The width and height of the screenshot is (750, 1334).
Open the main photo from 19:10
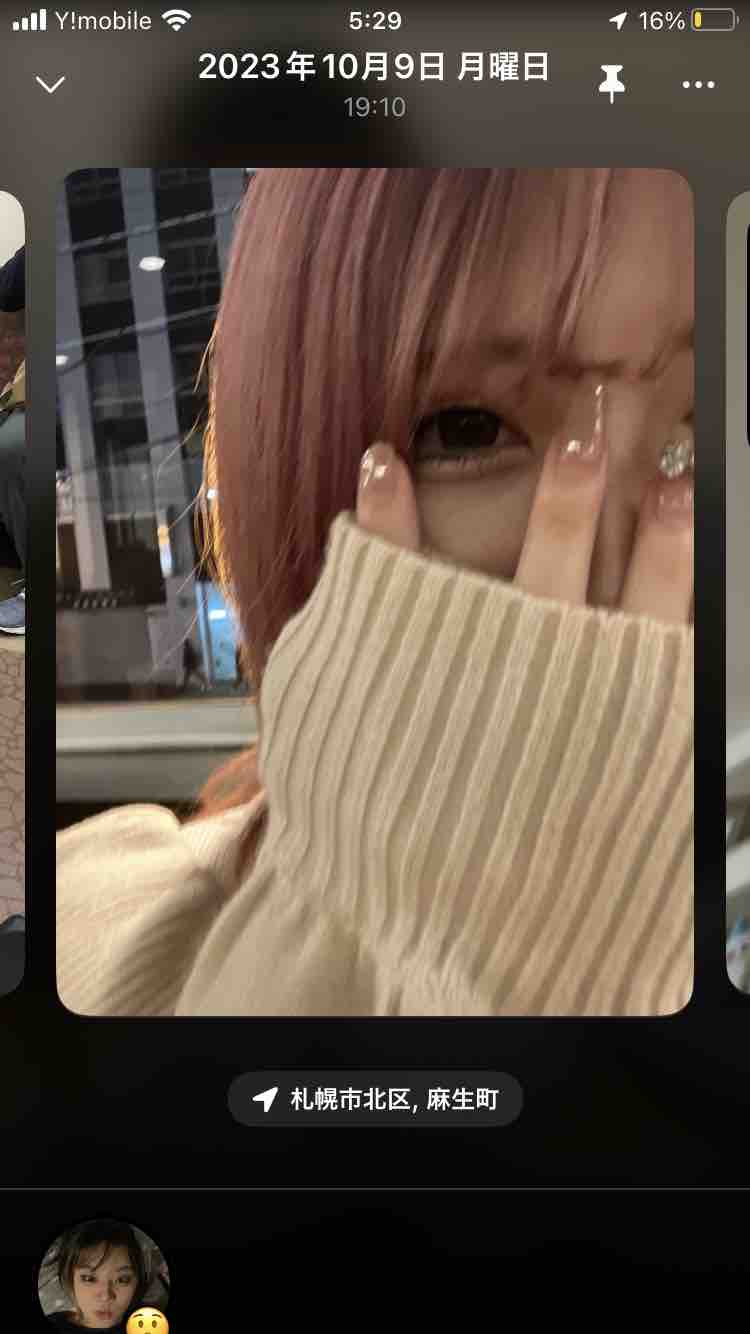(375, 592)
